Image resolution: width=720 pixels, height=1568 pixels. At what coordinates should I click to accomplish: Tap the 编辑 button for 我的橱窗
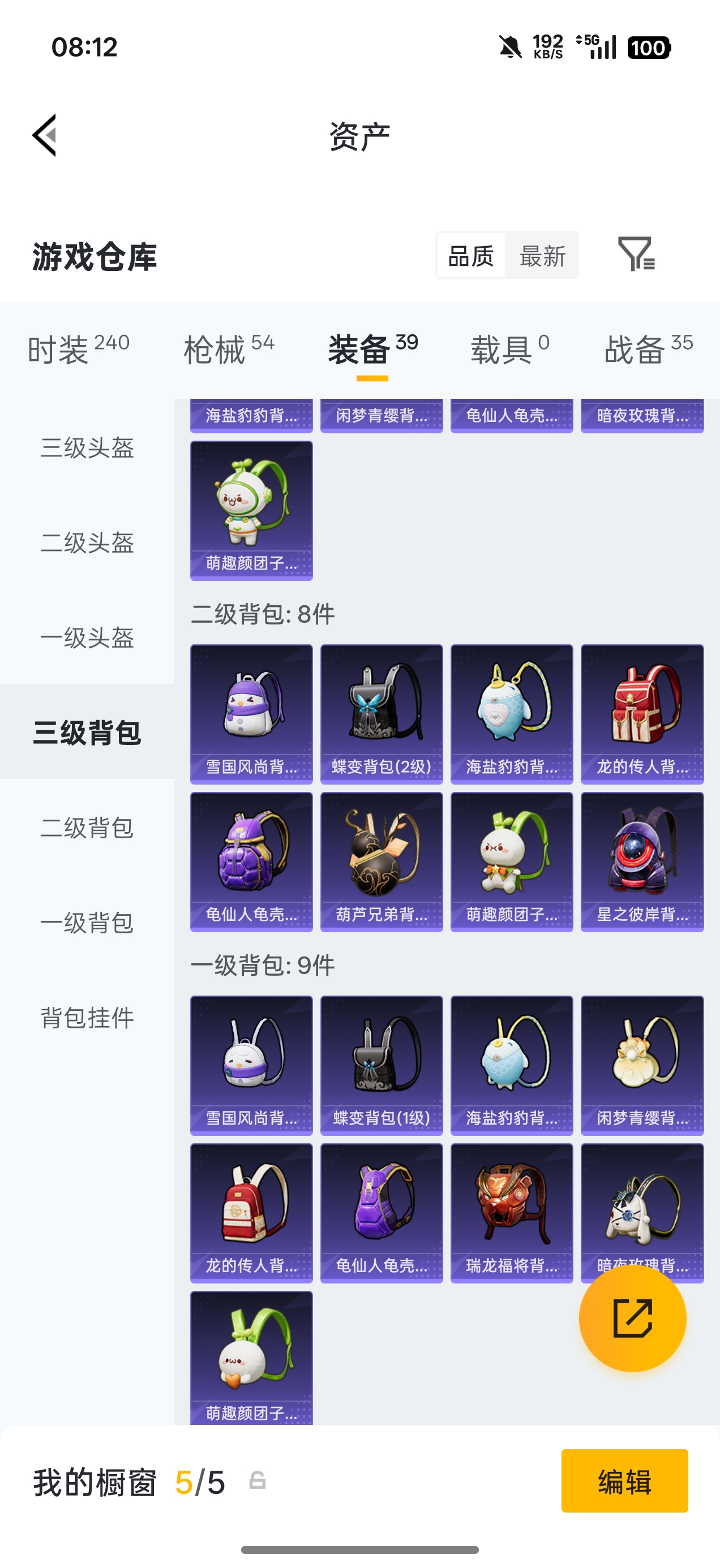click(x=624, y=1480)
